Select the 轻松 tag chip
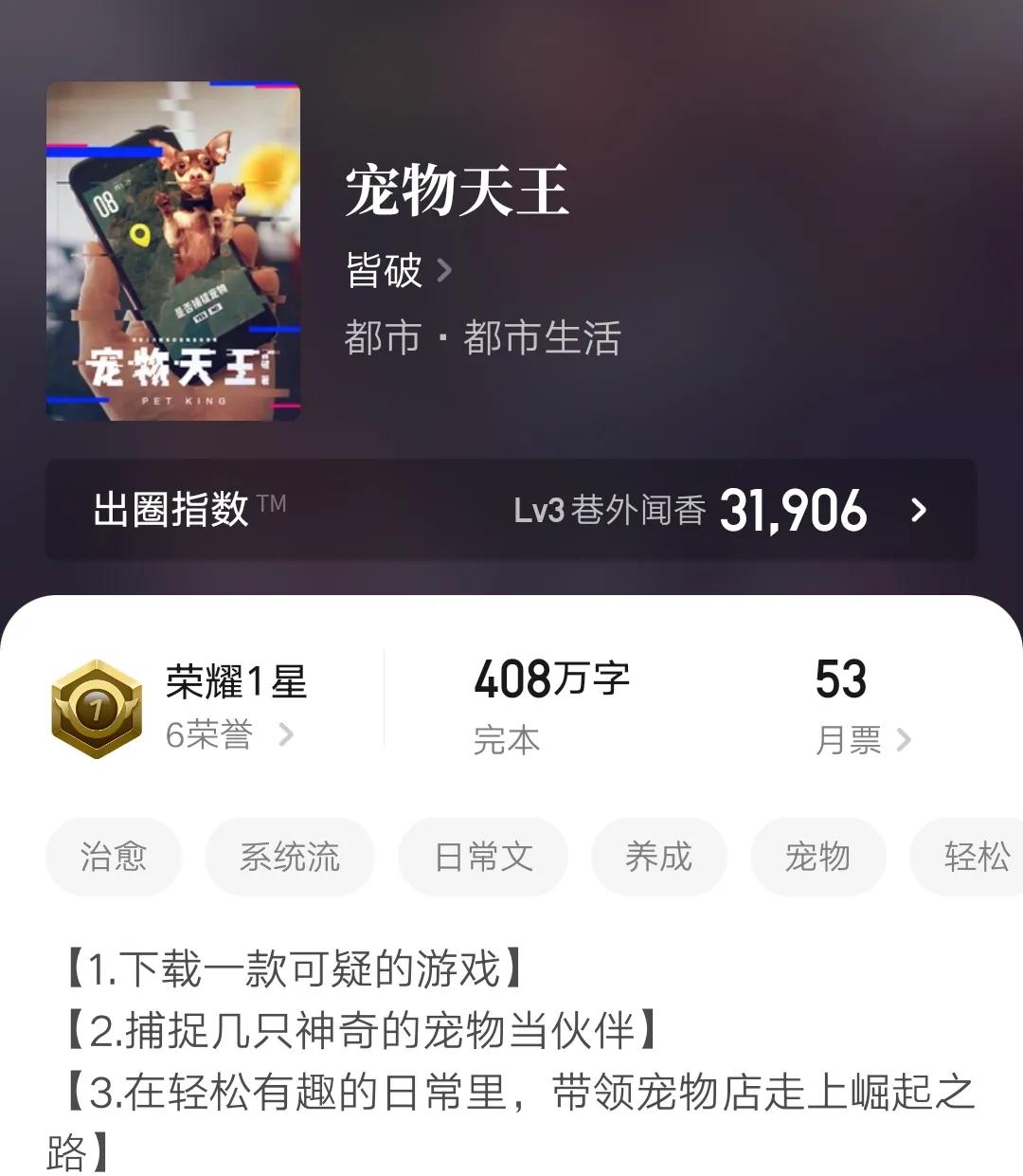 (976, 857)
